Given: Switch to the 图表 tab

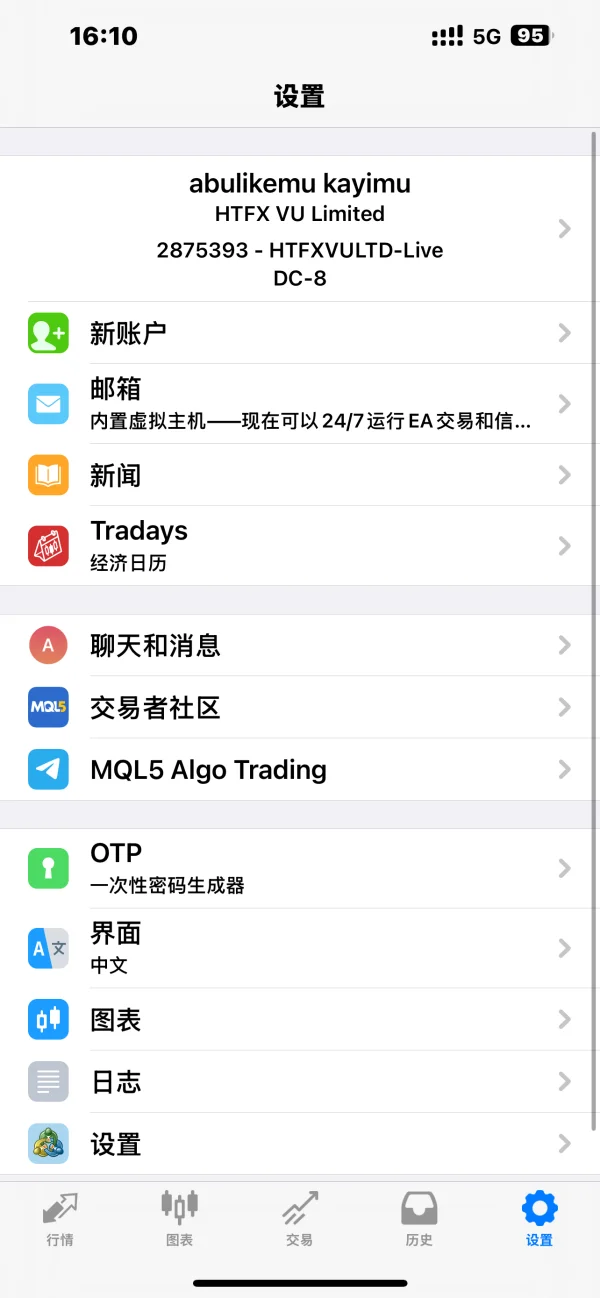Looking at the screenshot, I should pyautogui.click(x=180, y=1218).
